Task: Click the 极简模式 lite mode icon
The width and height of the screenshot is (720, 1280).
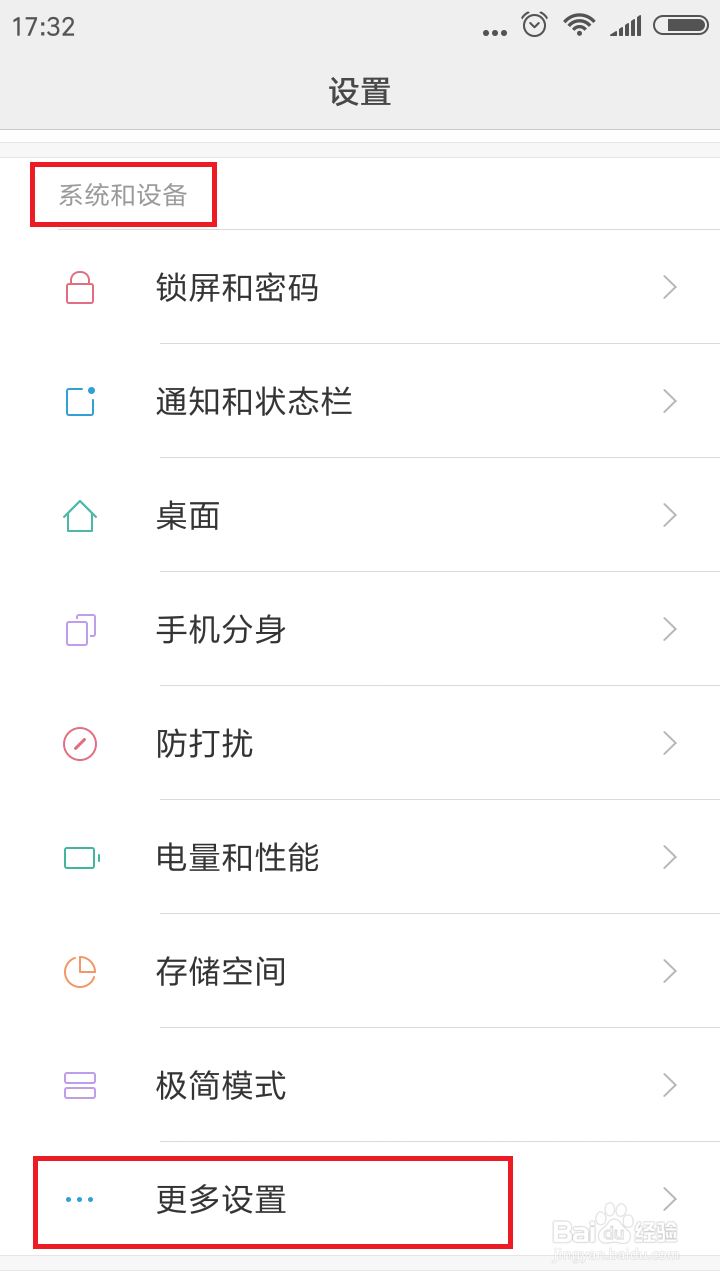Action: 80,1085
